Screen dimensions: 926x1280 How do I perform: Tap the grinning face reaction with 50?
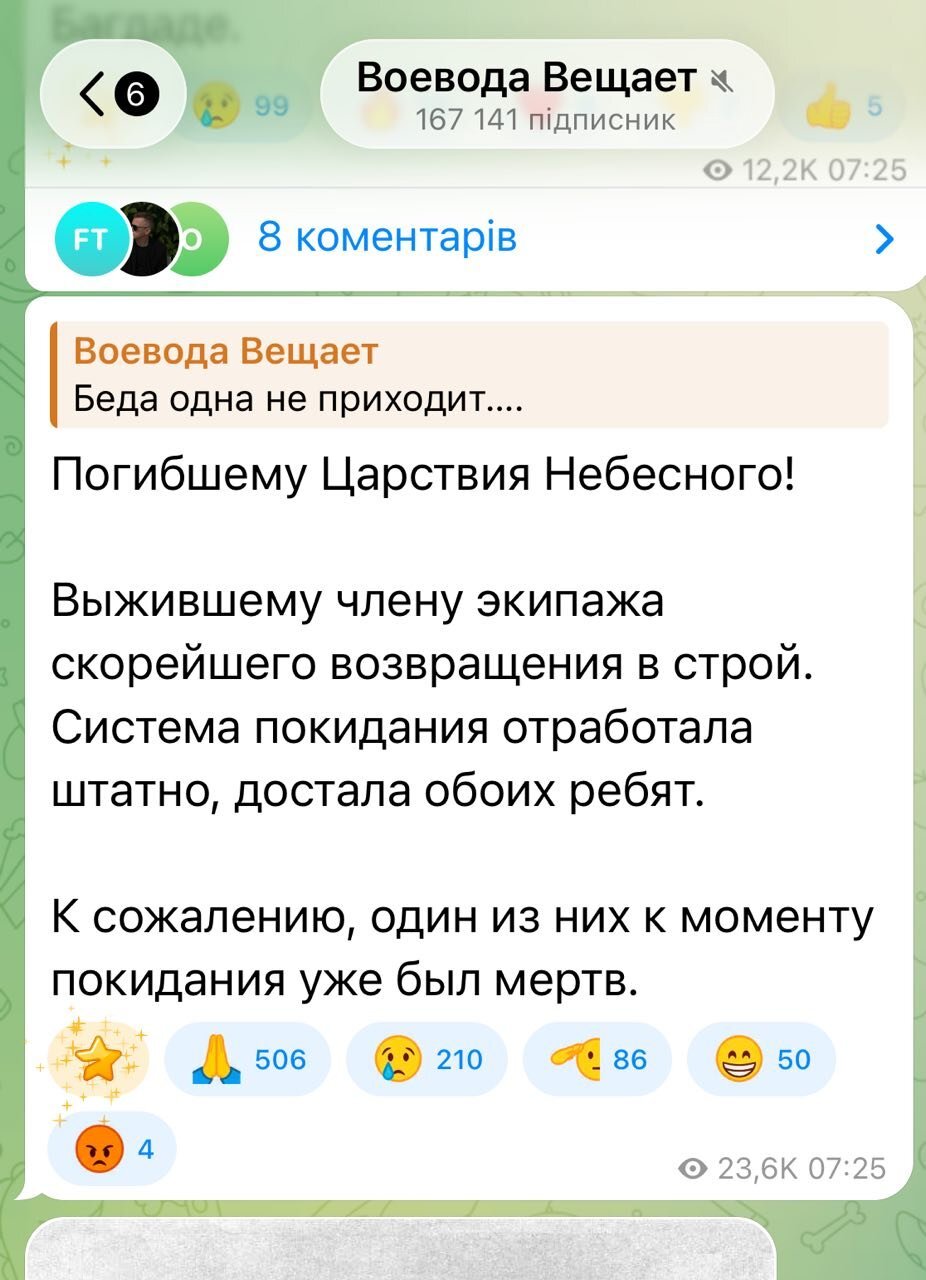761,1059
